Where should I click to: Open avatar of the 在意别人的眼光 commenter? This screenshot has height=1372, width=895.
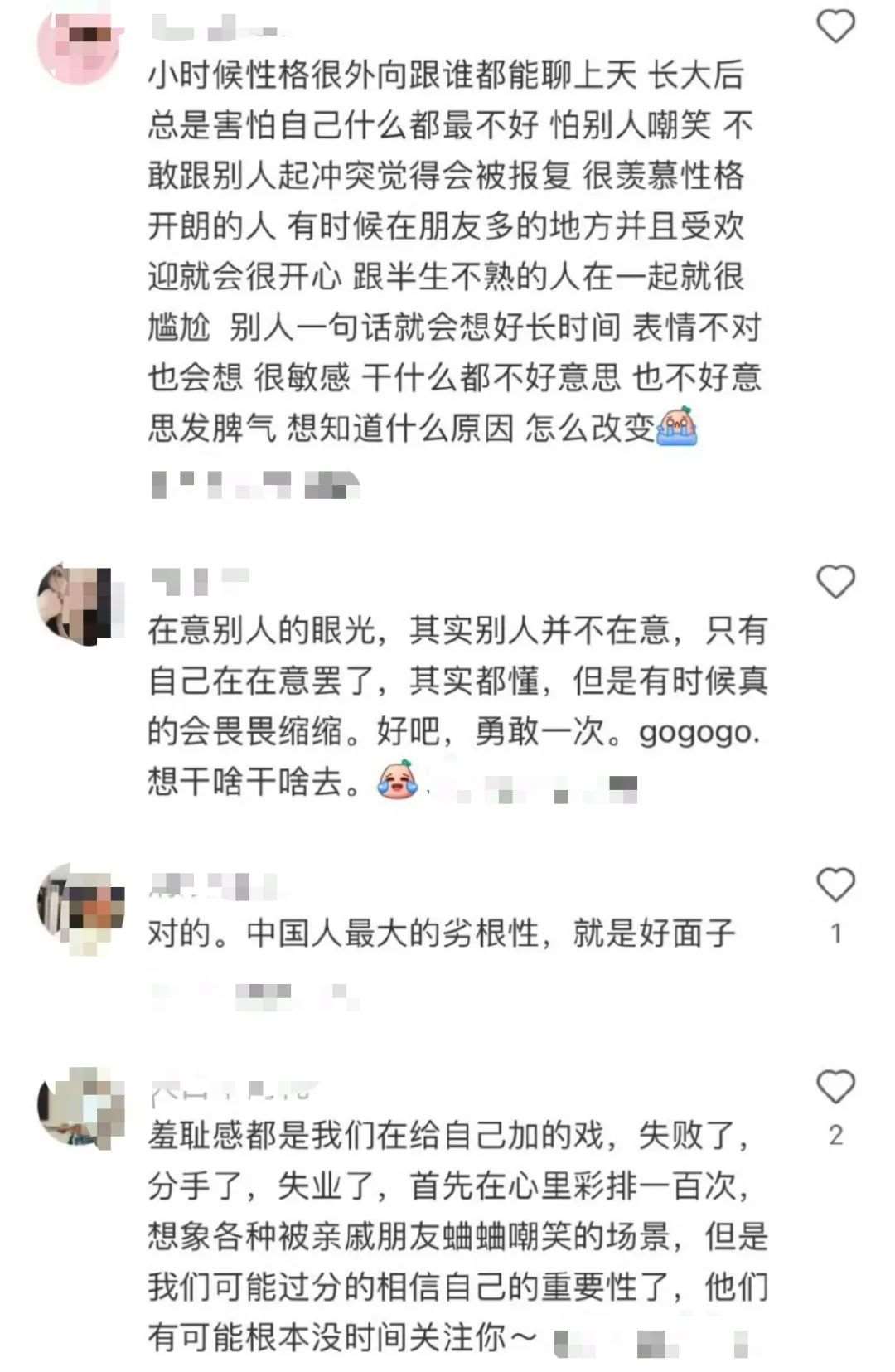(x=79, y=604)
